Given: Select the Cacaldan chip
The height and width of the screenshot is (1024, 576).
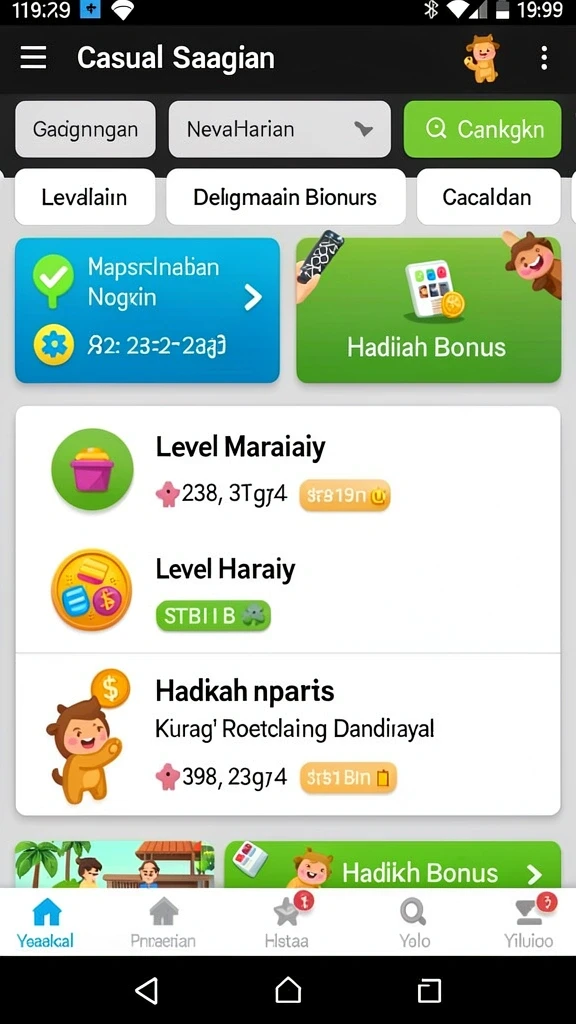Looking at the screenshot, I should coord(488,197).
